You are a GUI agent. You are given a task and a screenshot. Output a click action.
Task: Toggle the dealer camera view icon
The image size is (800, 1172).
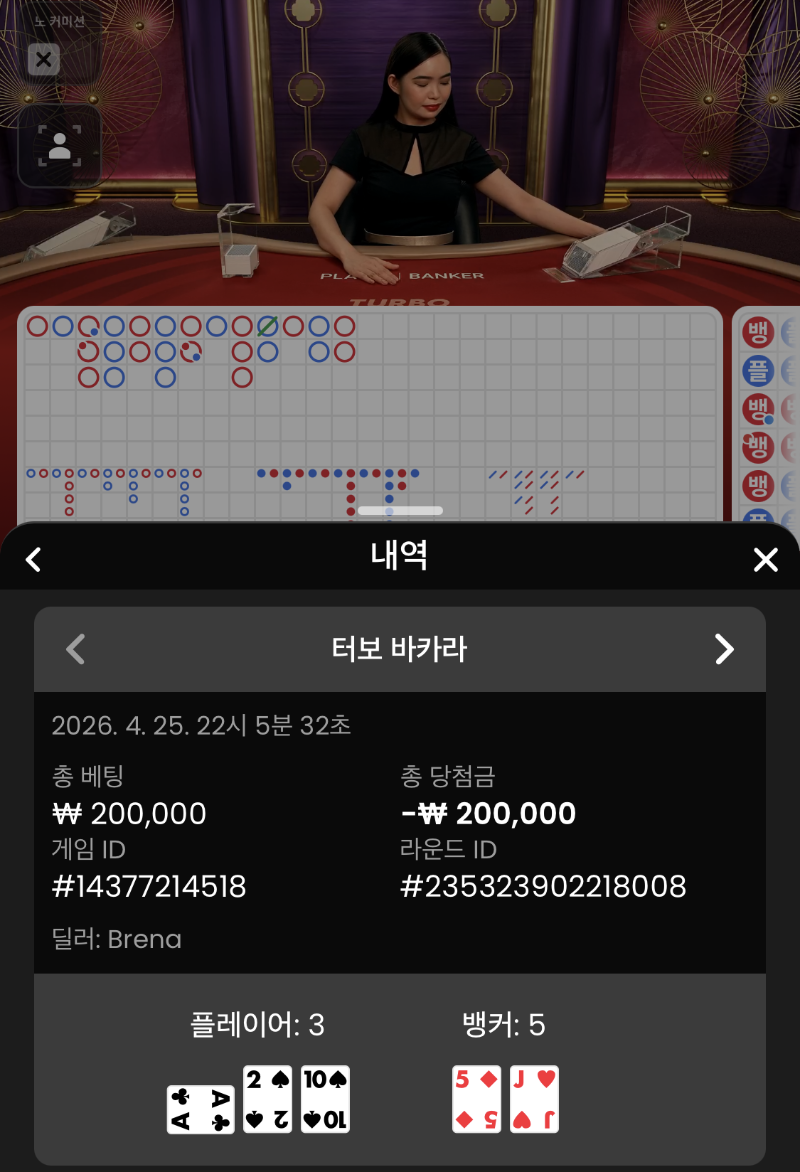[x=59, y=146]
